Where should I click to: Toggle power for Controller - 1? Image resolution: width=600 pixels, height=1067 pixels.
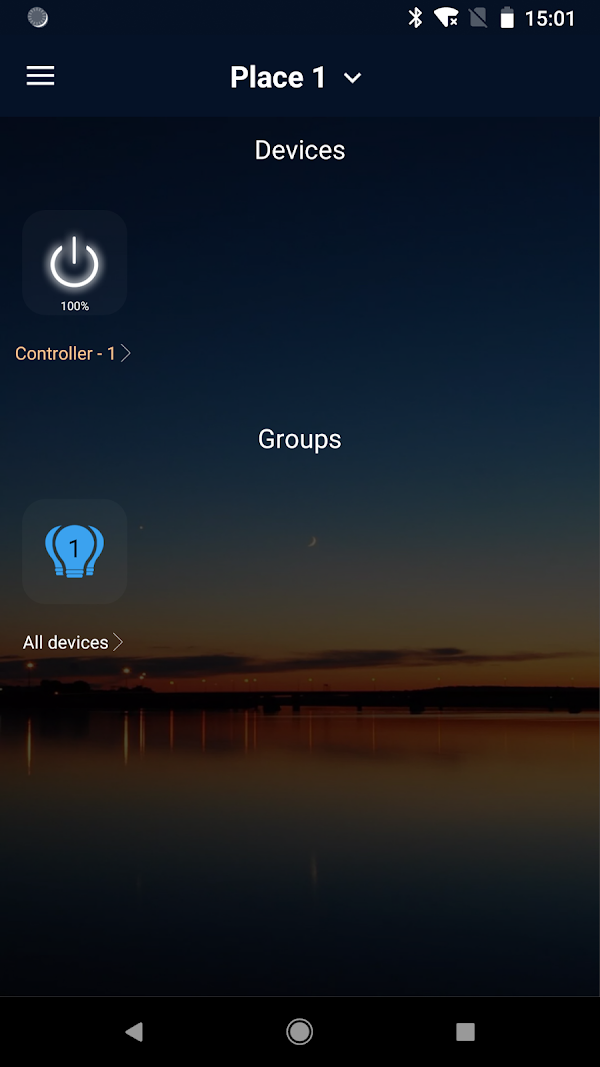tap(75, 263)
